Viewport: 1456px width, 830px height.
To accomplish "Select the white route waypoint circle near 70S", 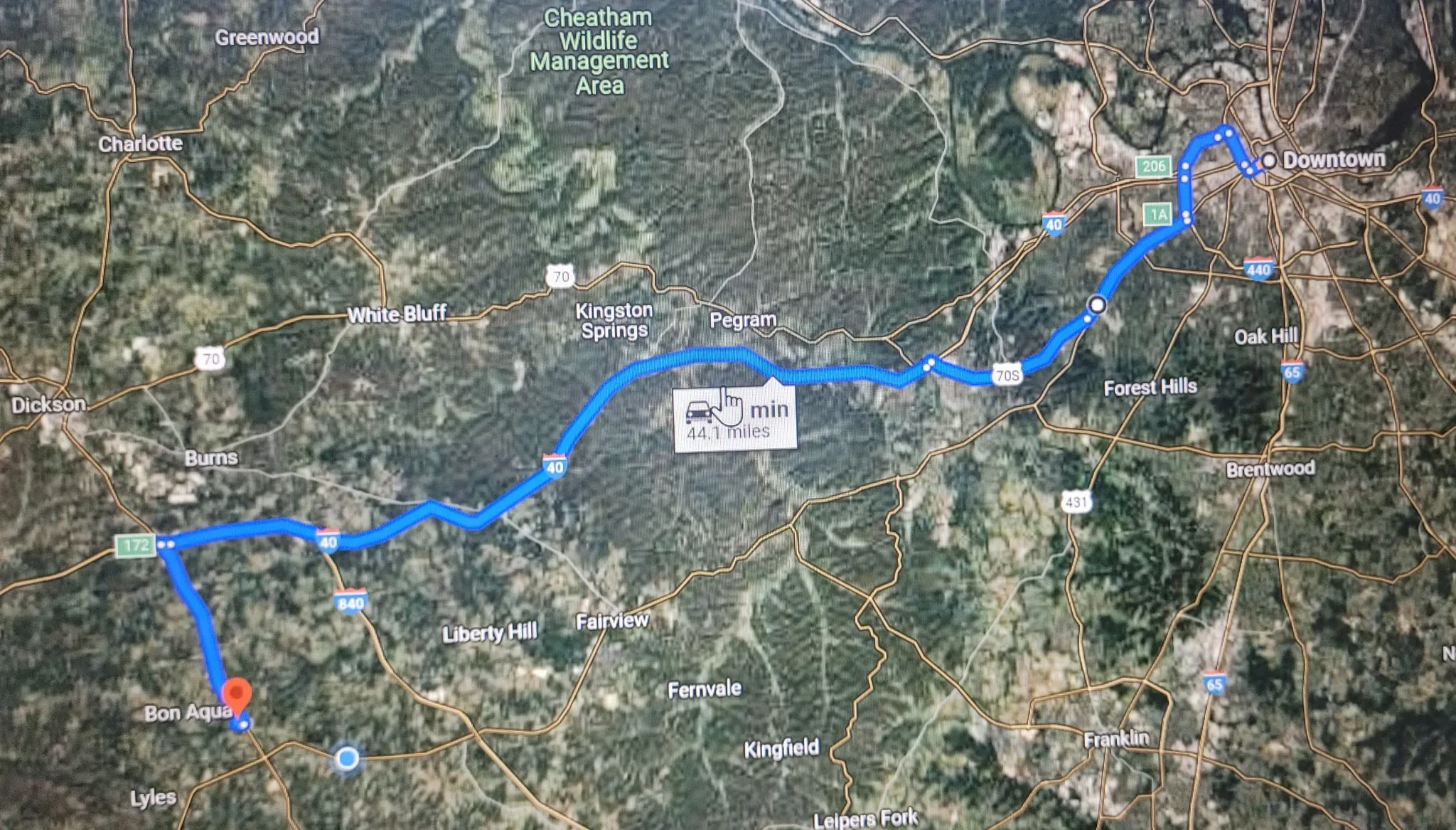I will 1098,305.
